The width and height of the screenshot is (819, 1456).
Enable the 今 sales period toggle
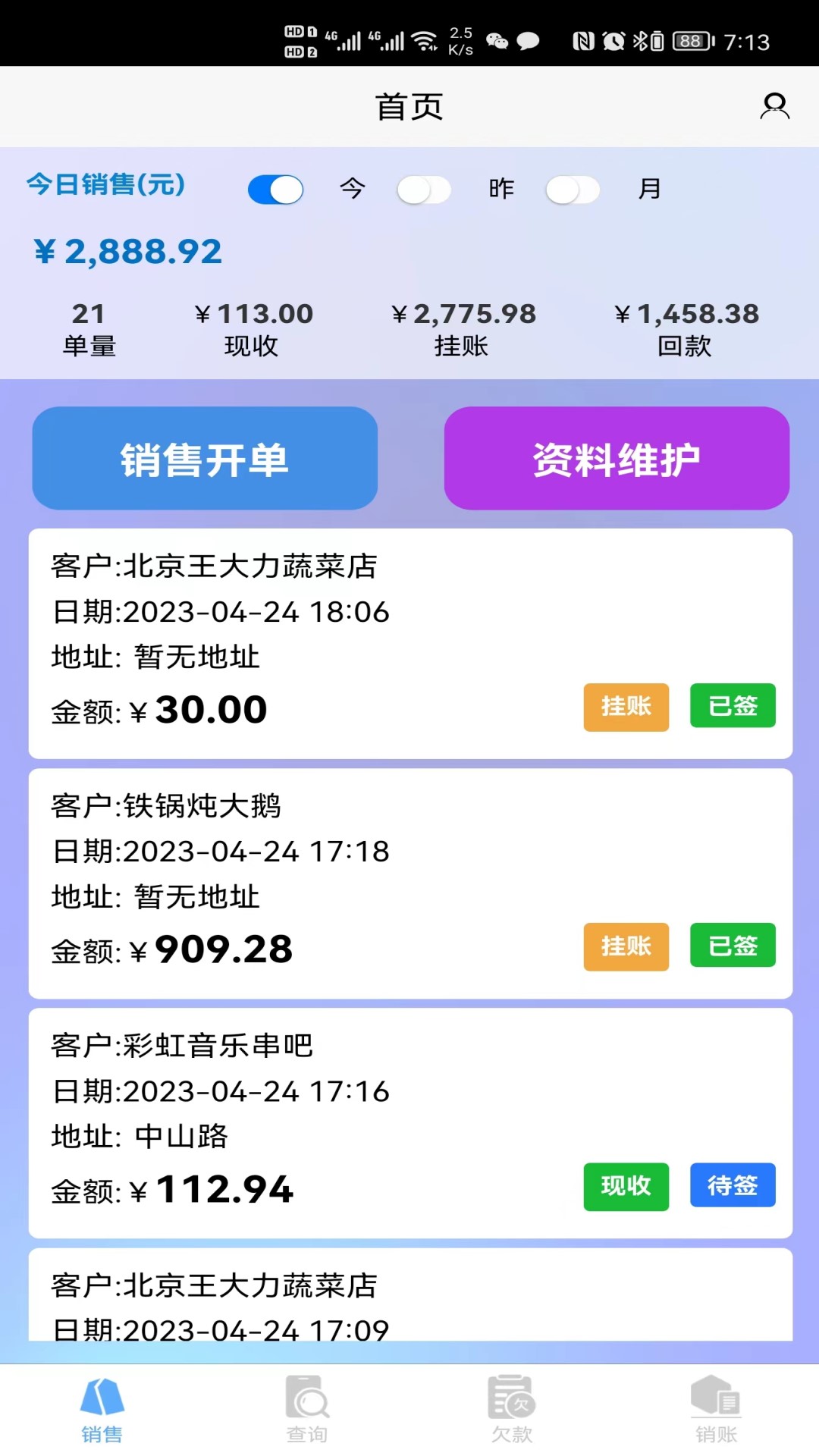pyautogui.click(x=275, y=190)
